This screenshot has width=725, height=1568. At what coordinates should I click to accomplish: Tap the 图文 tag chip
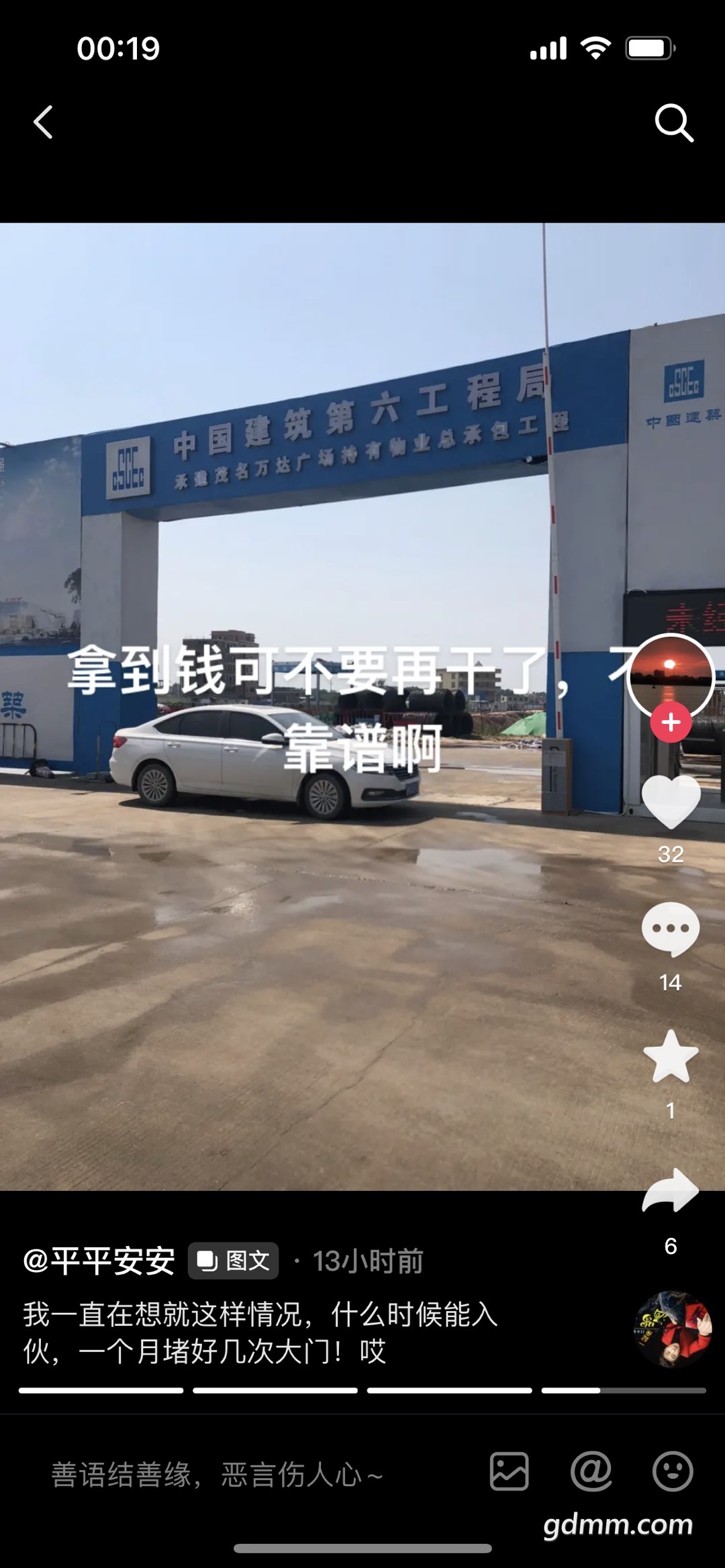click(234, 1261)
